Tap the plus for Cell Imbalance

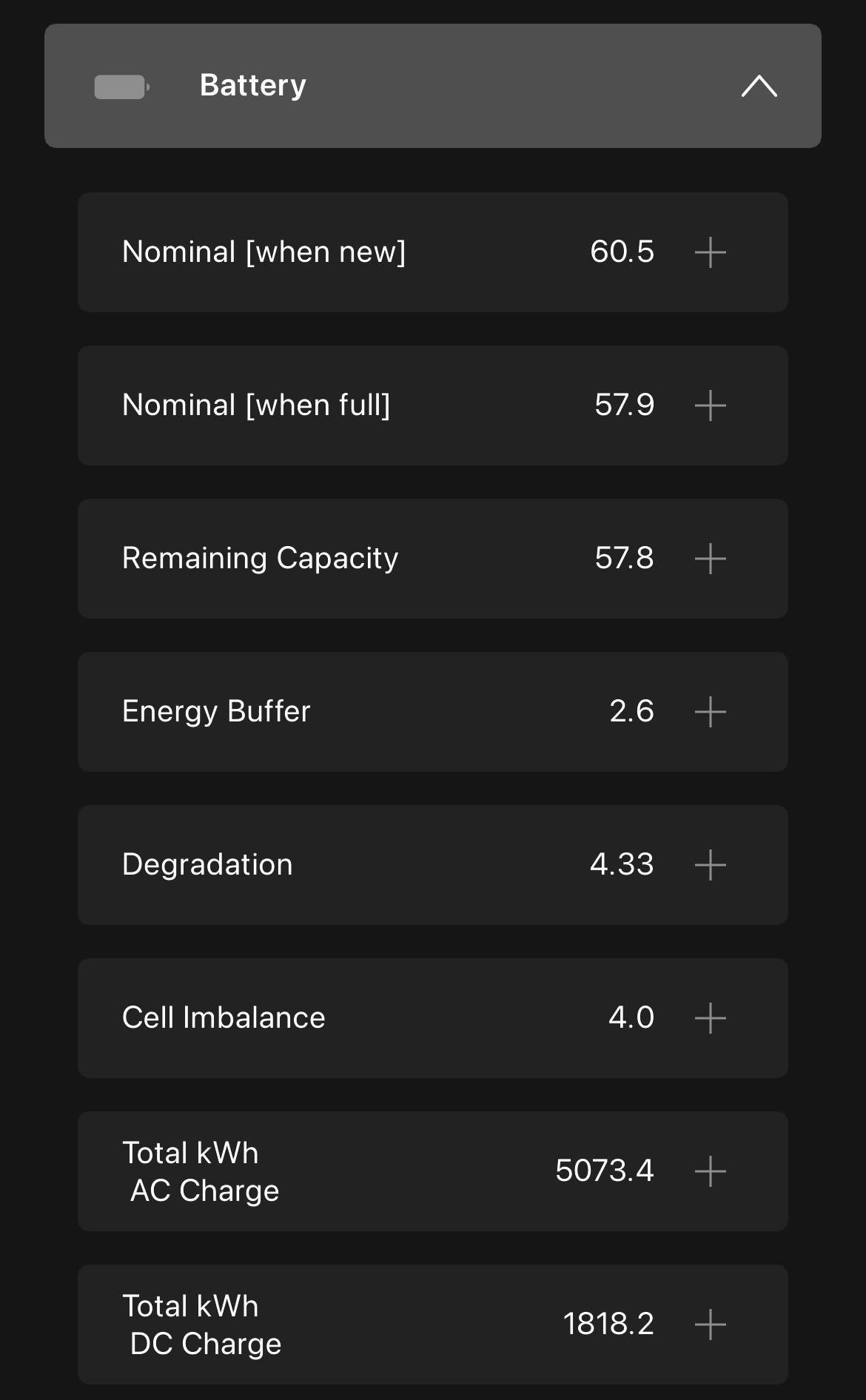[x=710, y=1018]
